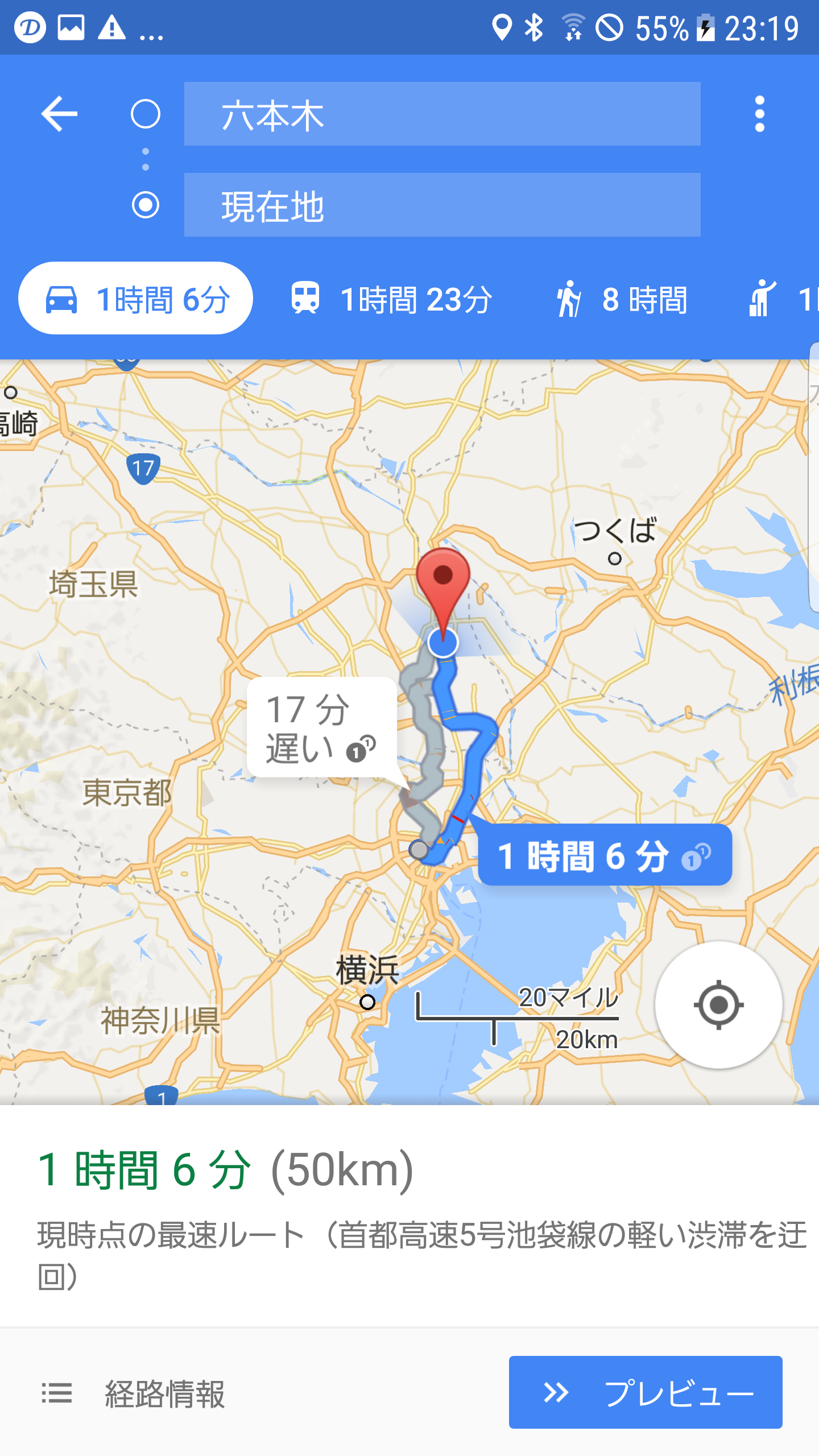Screen dimensions: 819x1456
Task: Select the alternate route 17 分 遅い
Action: pyautogui.click(x=321, y=728)
